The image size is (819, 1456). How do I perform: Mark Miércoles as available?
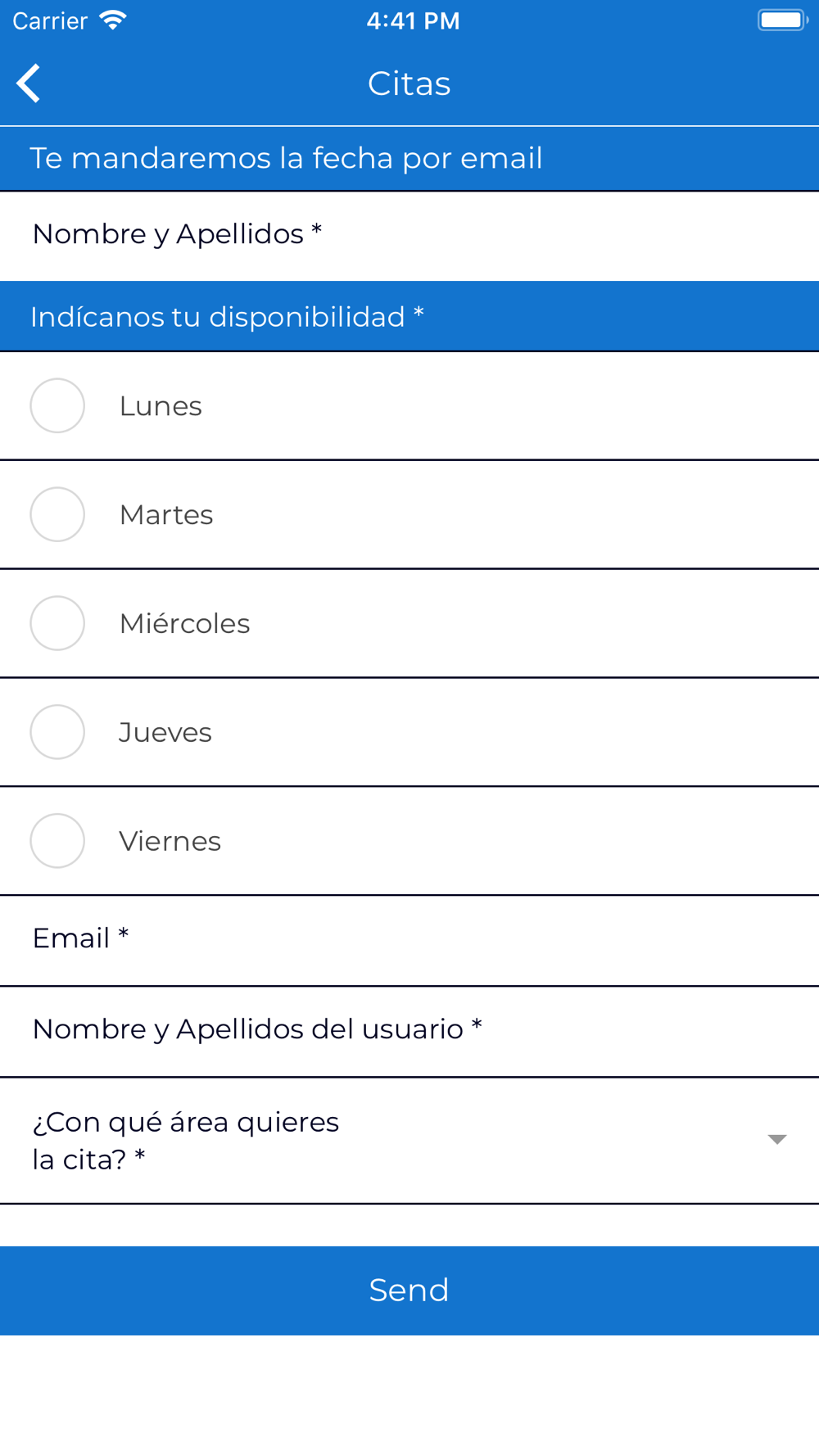(x=57, y=623)
